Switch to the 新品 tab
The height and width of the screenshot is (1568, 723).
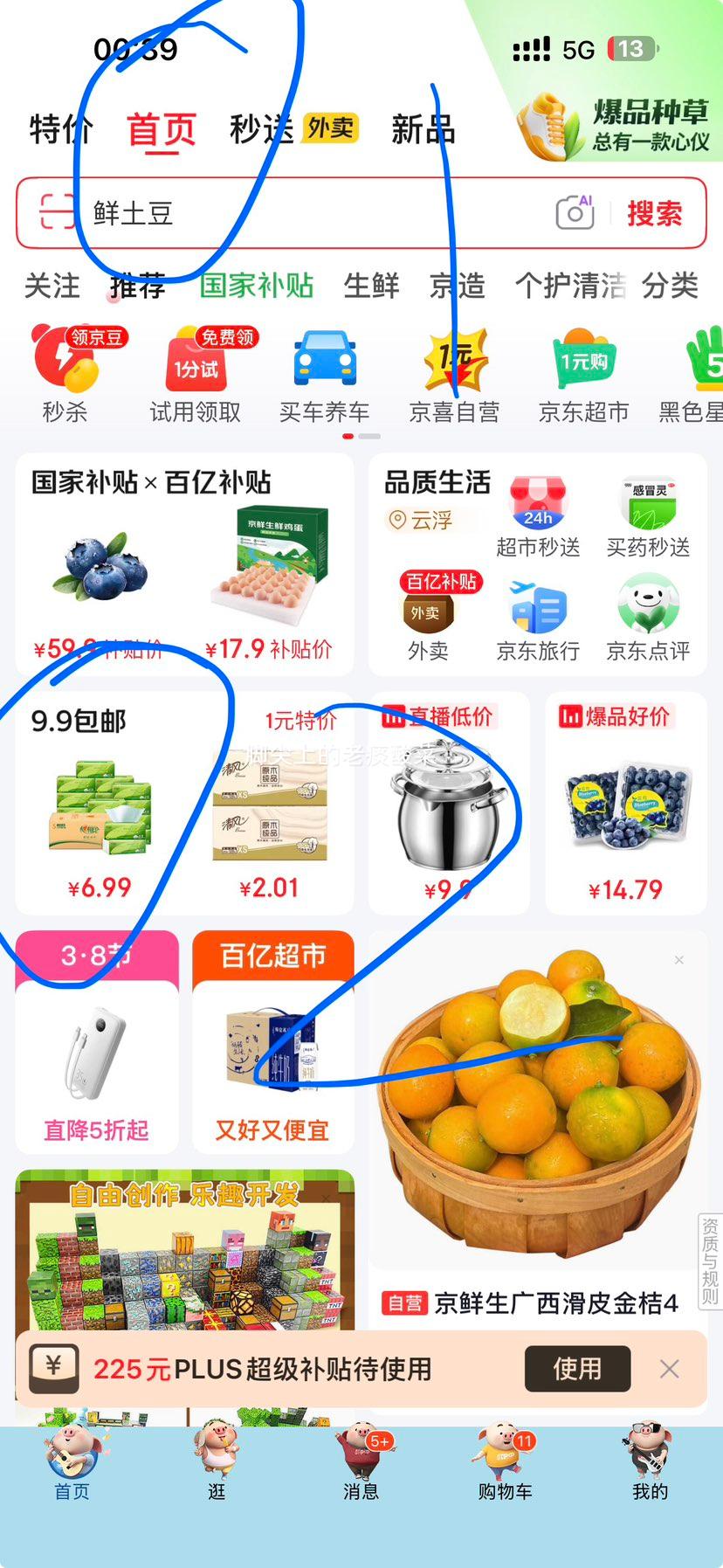[x=423, y=128]
